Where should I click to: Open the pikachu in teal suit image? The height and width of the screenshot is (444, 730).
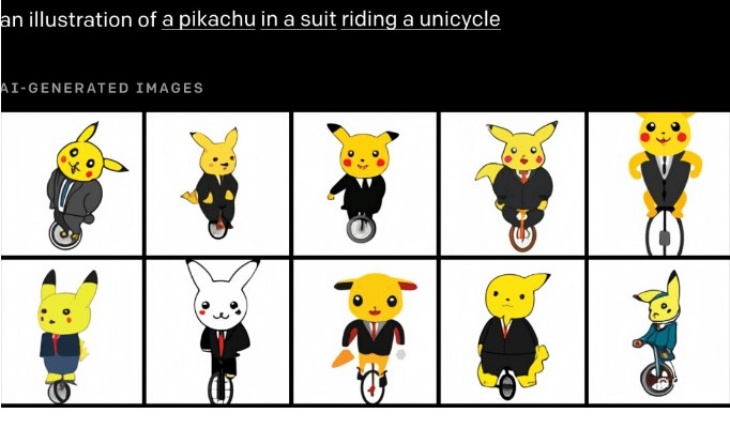(x=658, y=331)
